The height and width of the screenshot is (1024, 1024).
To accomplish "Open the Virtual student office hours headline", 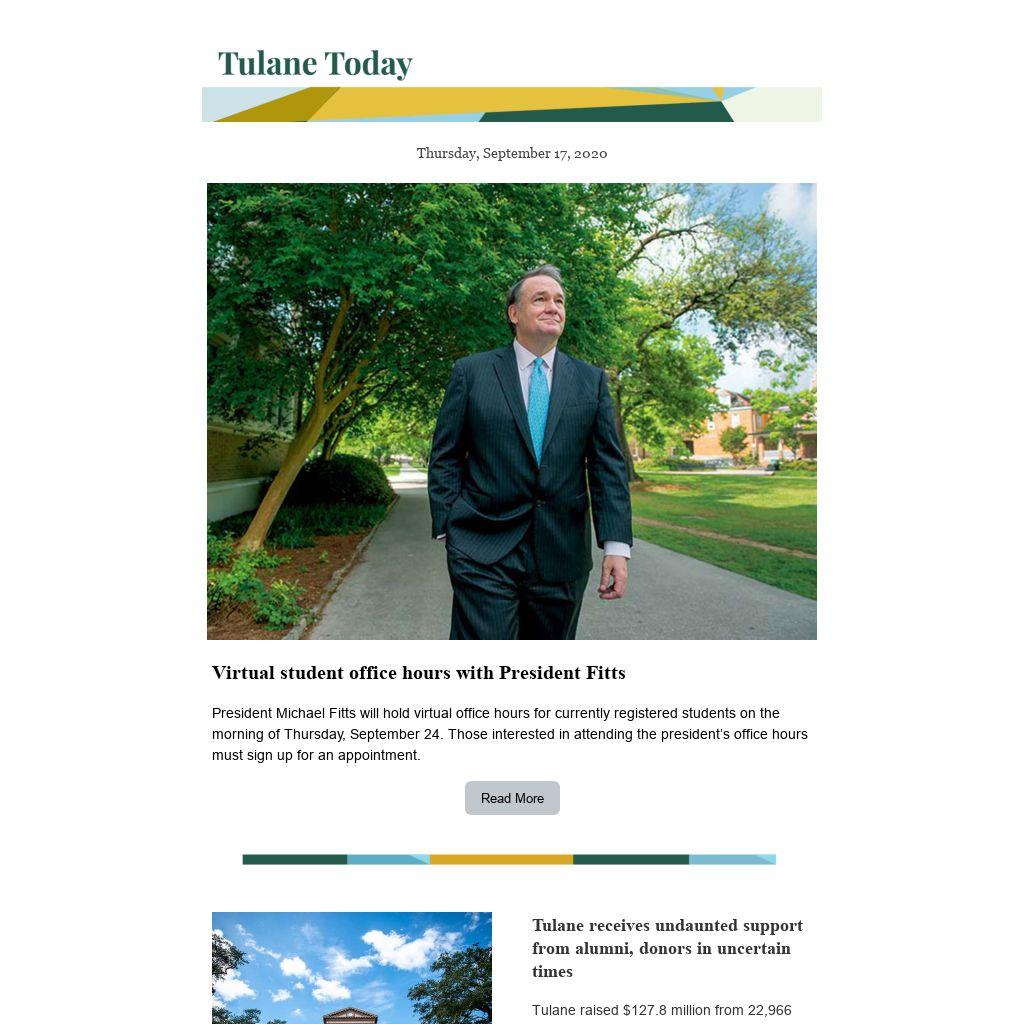I will click(x=418, y=673).
